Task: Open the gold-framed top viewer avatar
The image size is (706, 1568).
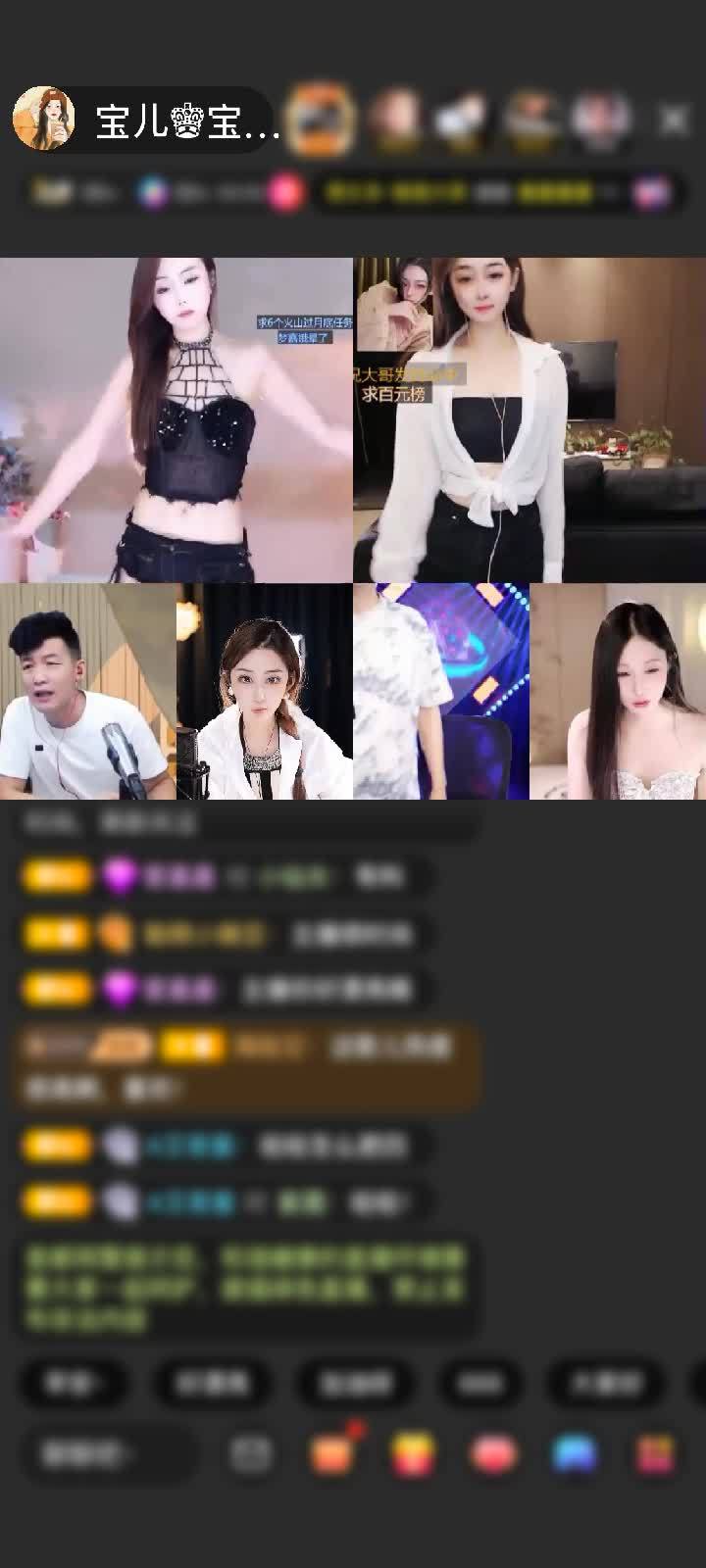Action: click(322, 120)
